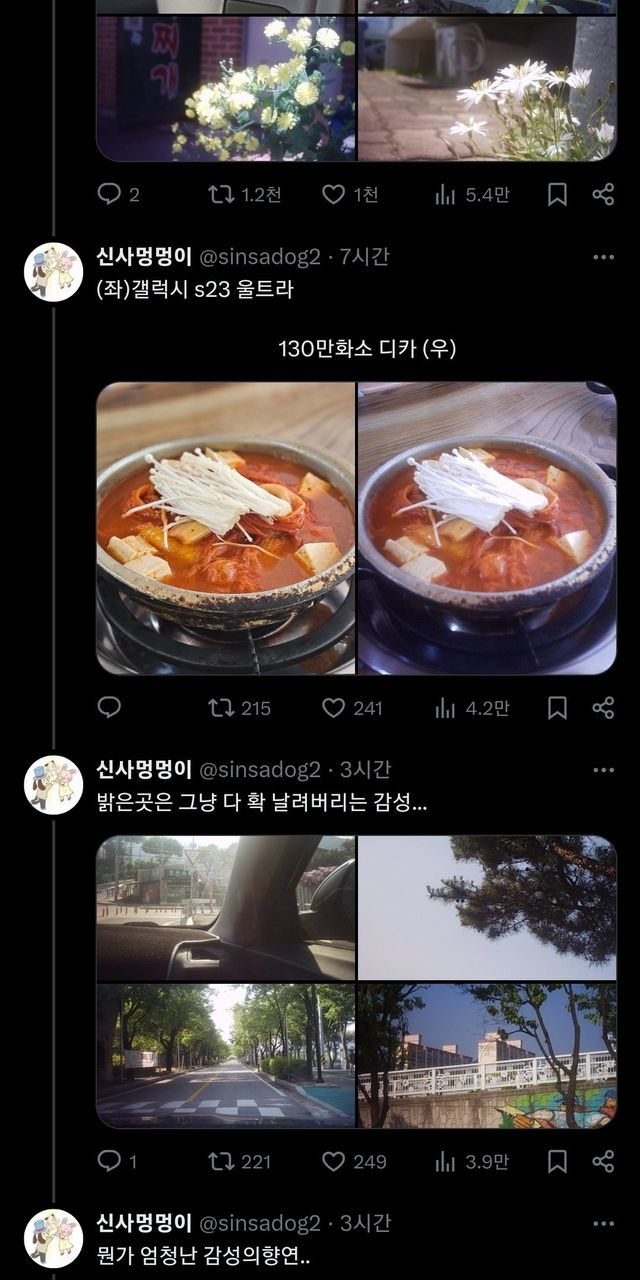Like the 밝은곳은 그냥 다 post
Viewport: 640px width, 1280px height.
tap(334, 1161)
